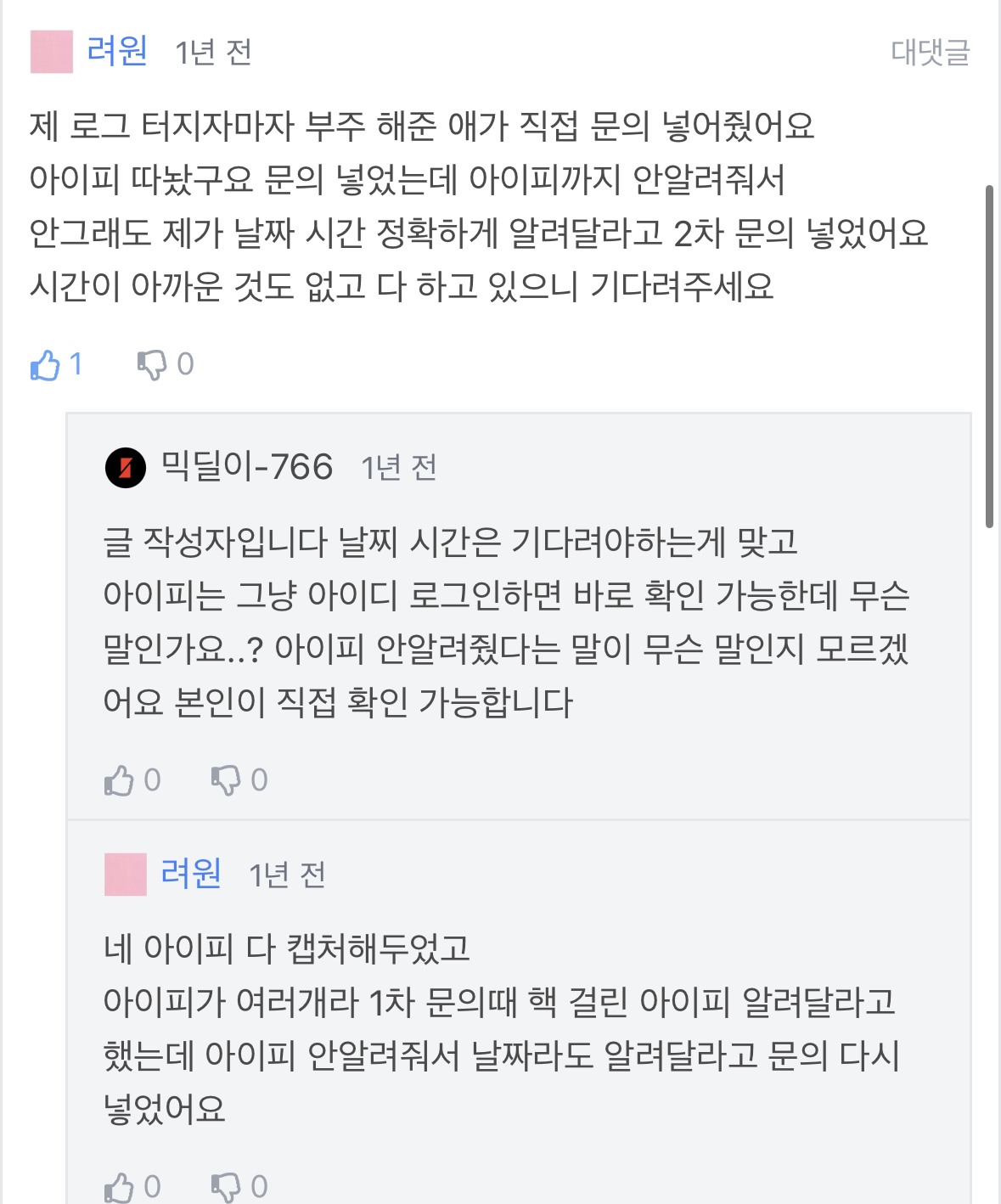Image resolution: width=1001 pixels, height=1204 pixels.
Task: Dislike 려원's reply about 아이피 캡처
Action: point(226,1186)
